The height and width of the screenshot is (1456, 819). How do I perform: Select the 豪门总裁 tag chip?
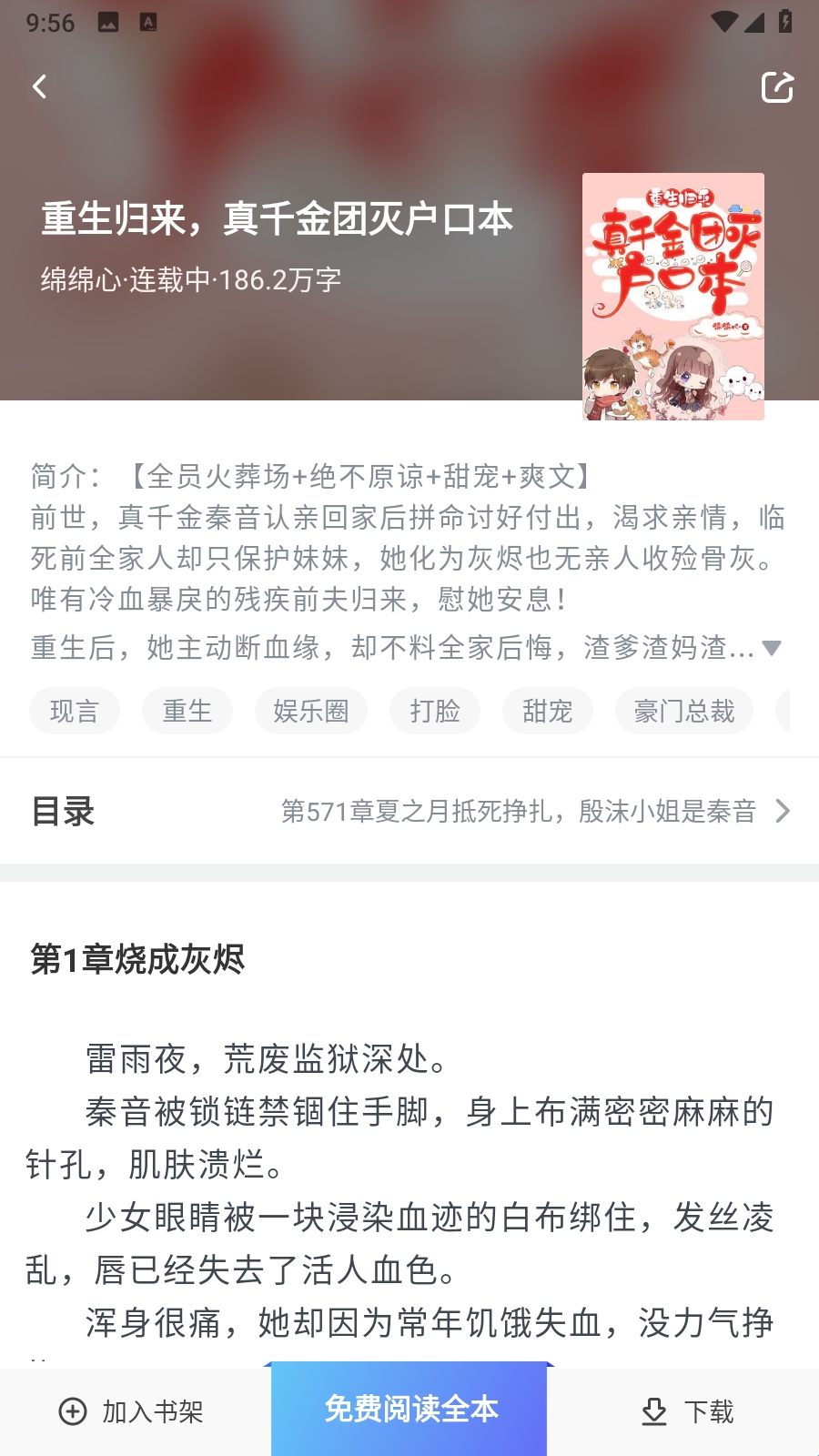(x=684, y=711)
